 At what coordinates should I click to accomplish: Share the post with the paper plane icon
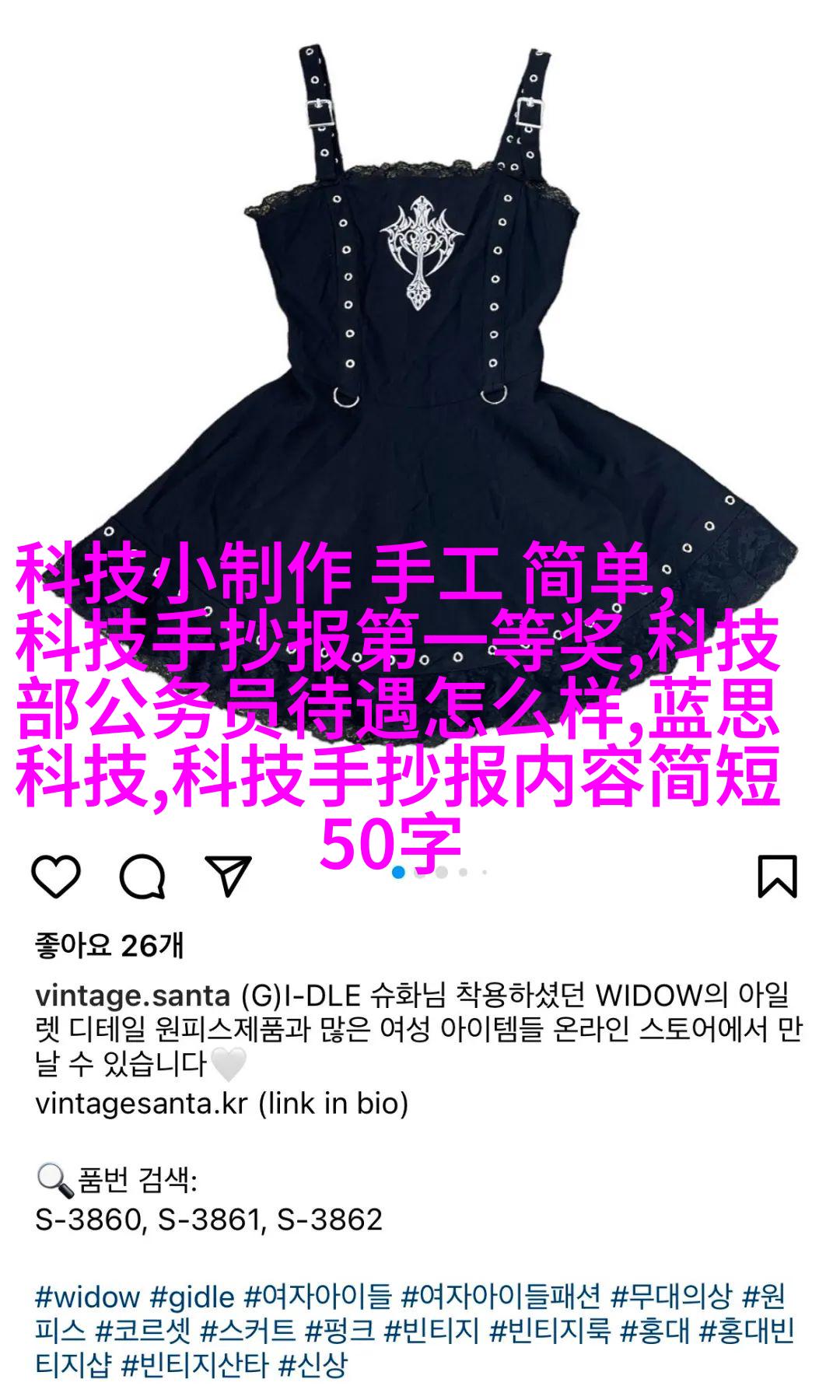pyautogui.click(x=228, y=877)
